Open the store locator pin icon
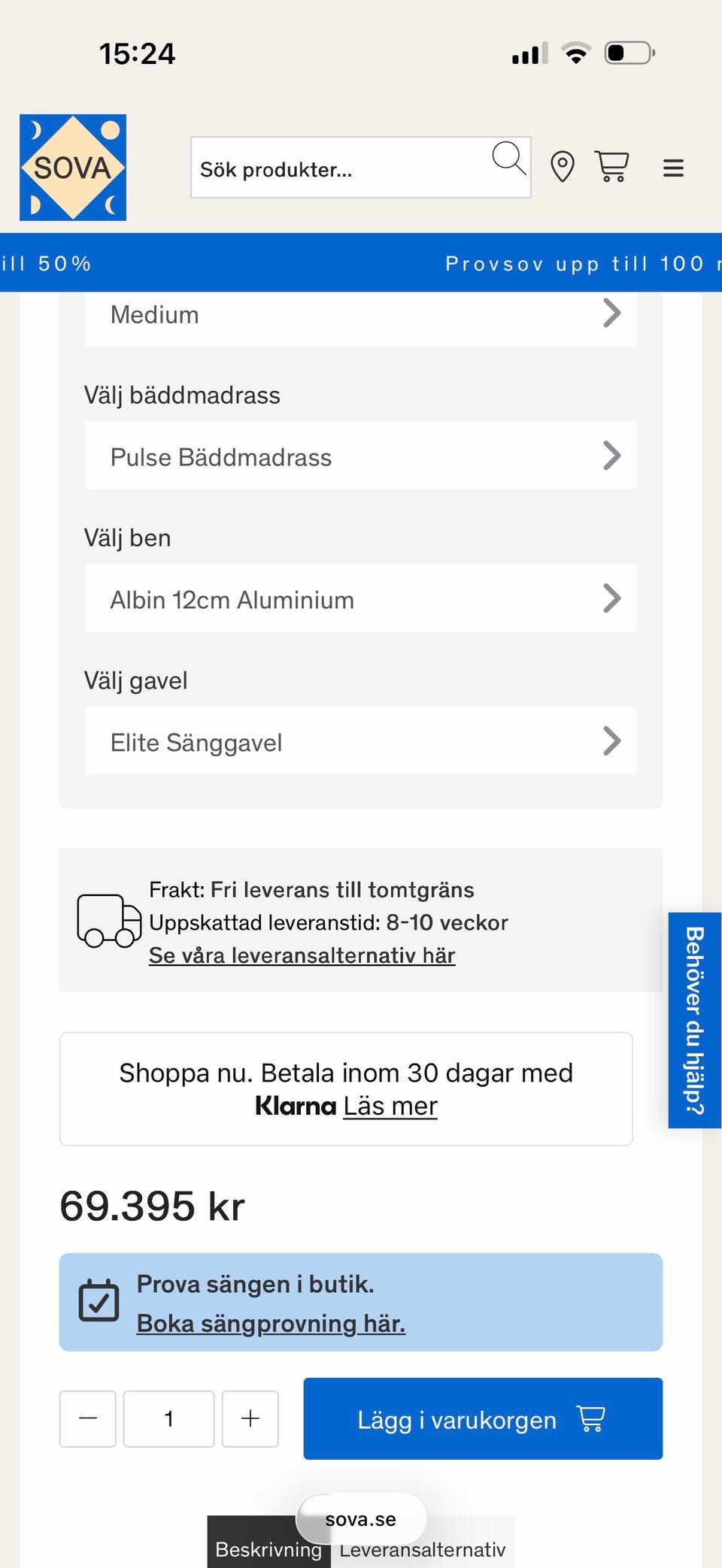722x1568 pixels. pos(563,167)
